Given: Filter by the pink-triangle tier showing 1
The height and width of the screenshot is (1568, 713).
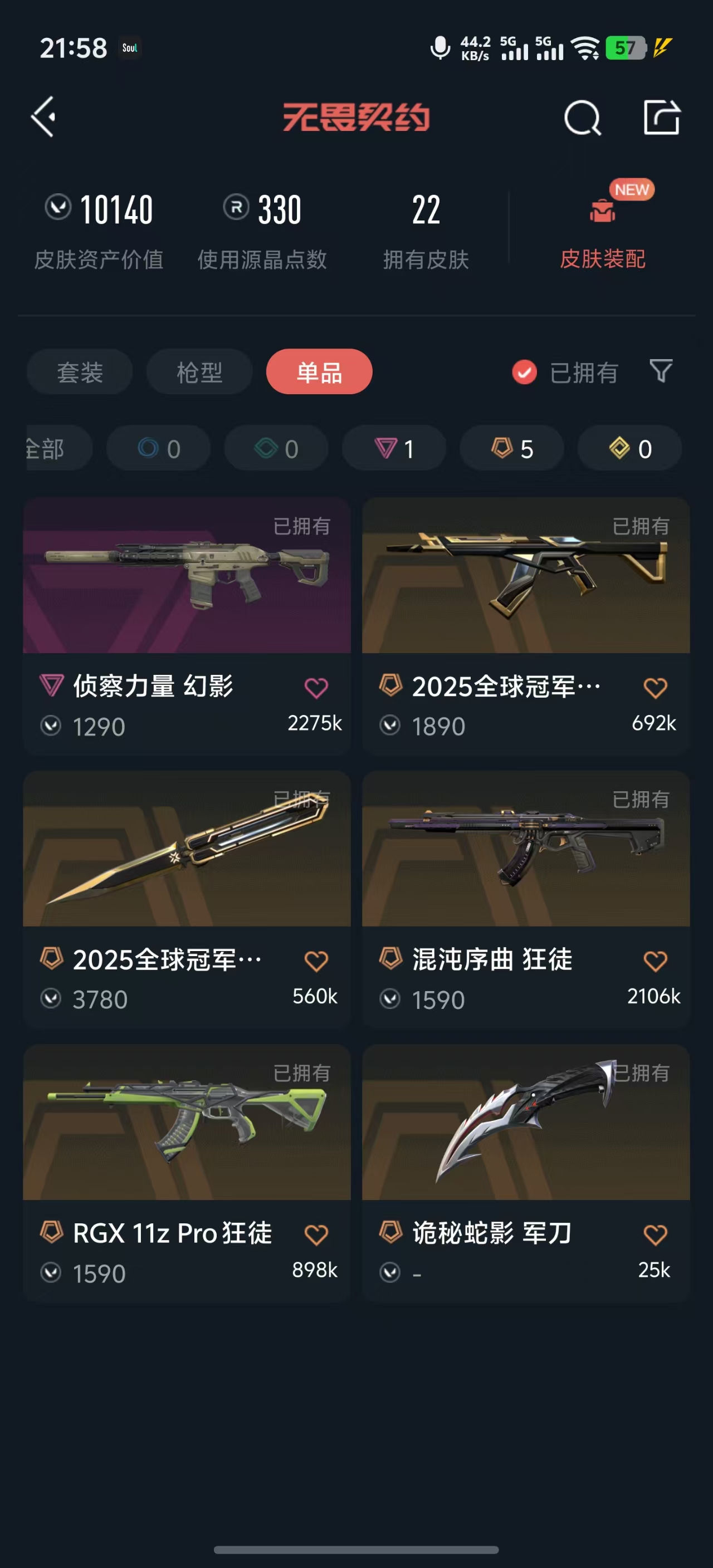Looking at the screenshot, I should click(x=394, y=449).
